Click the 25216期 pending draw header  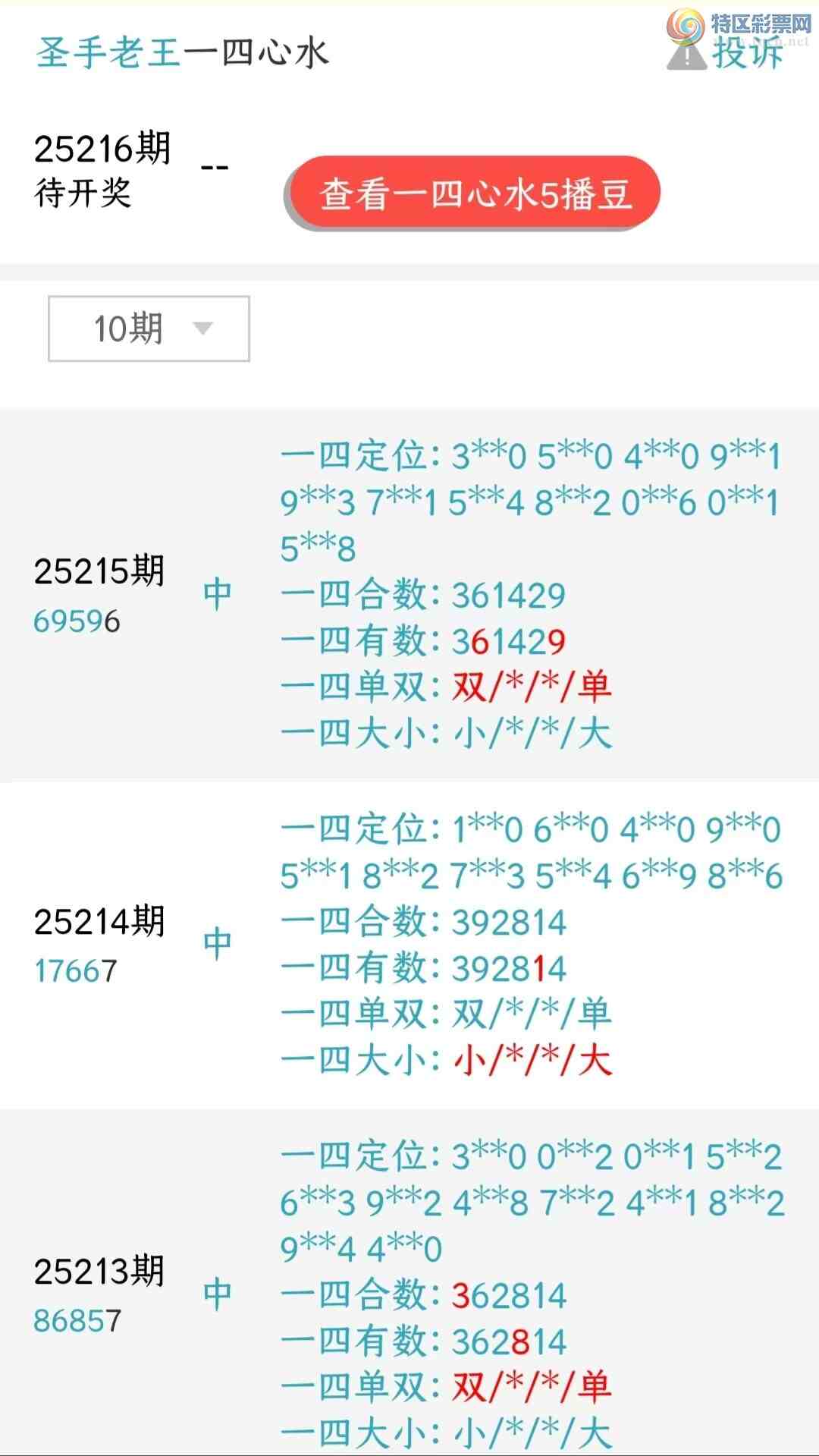coord(104,149)
